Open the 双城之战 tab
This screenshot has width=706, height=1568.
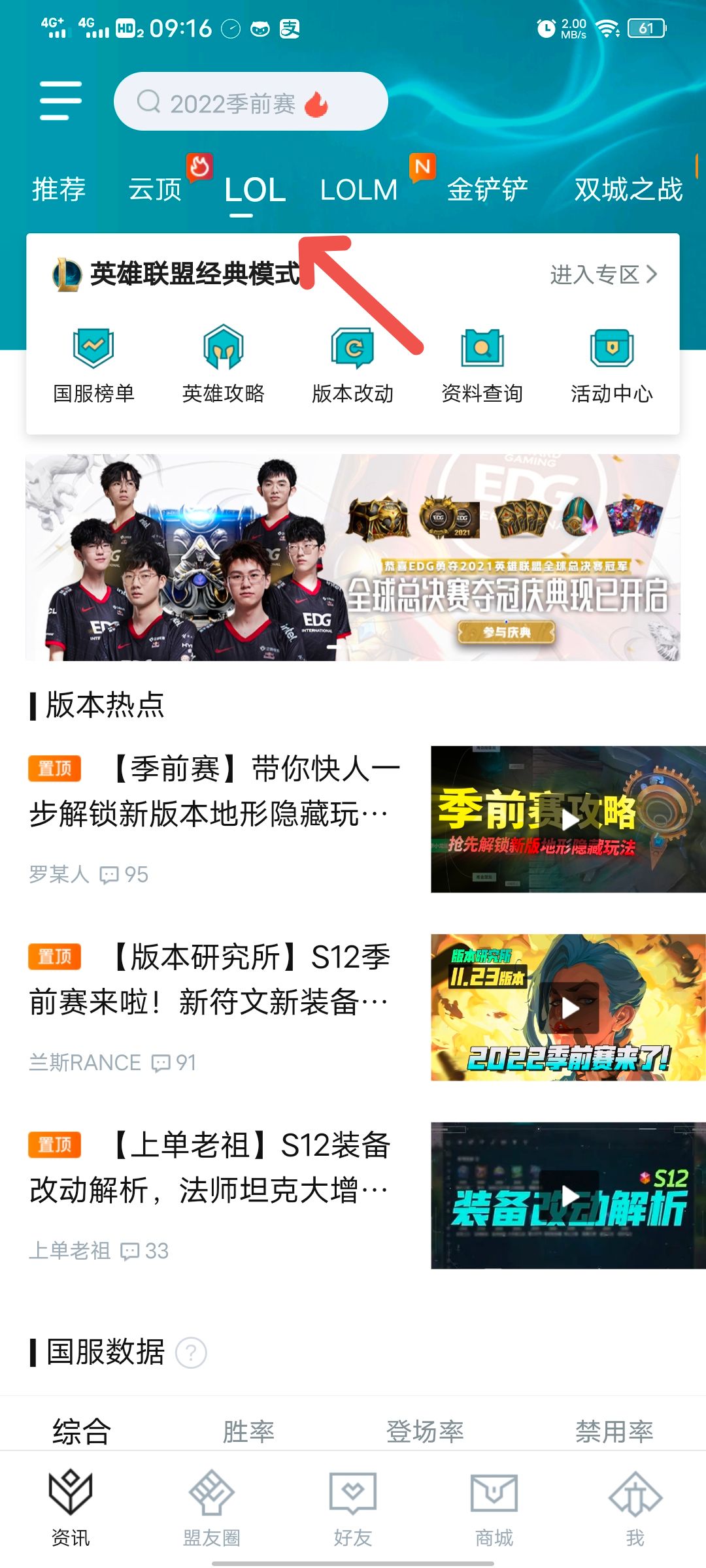628,189
